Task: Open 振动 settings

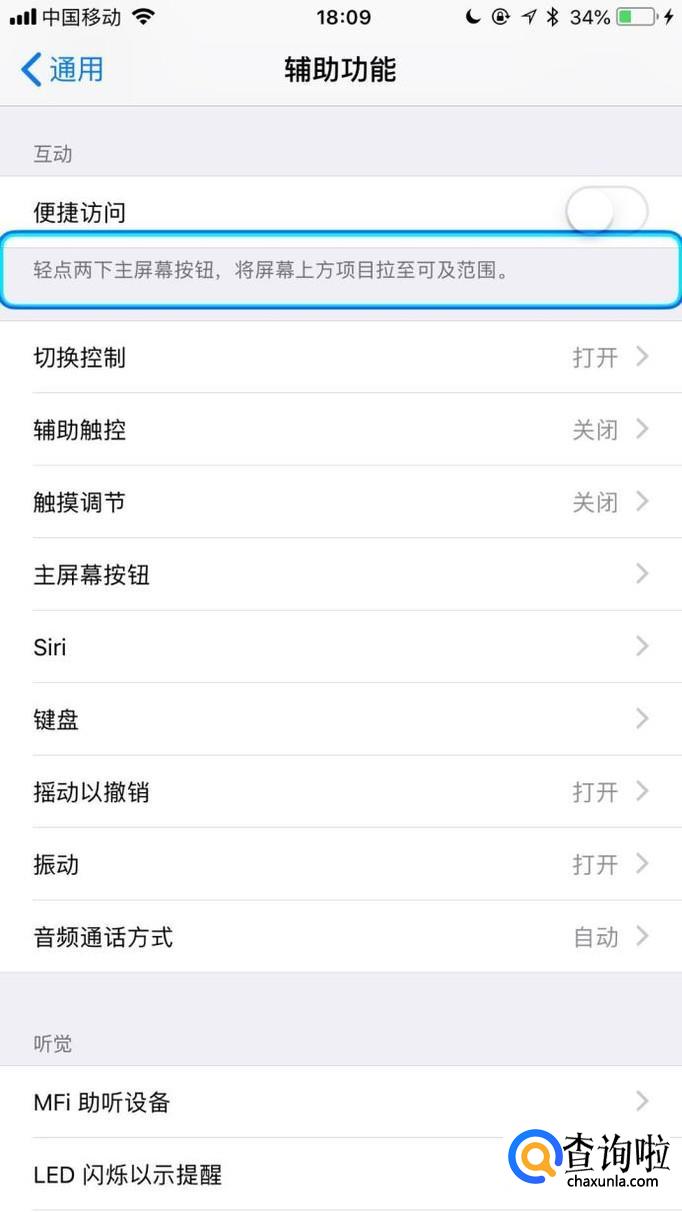Action: tap(340, 864)
